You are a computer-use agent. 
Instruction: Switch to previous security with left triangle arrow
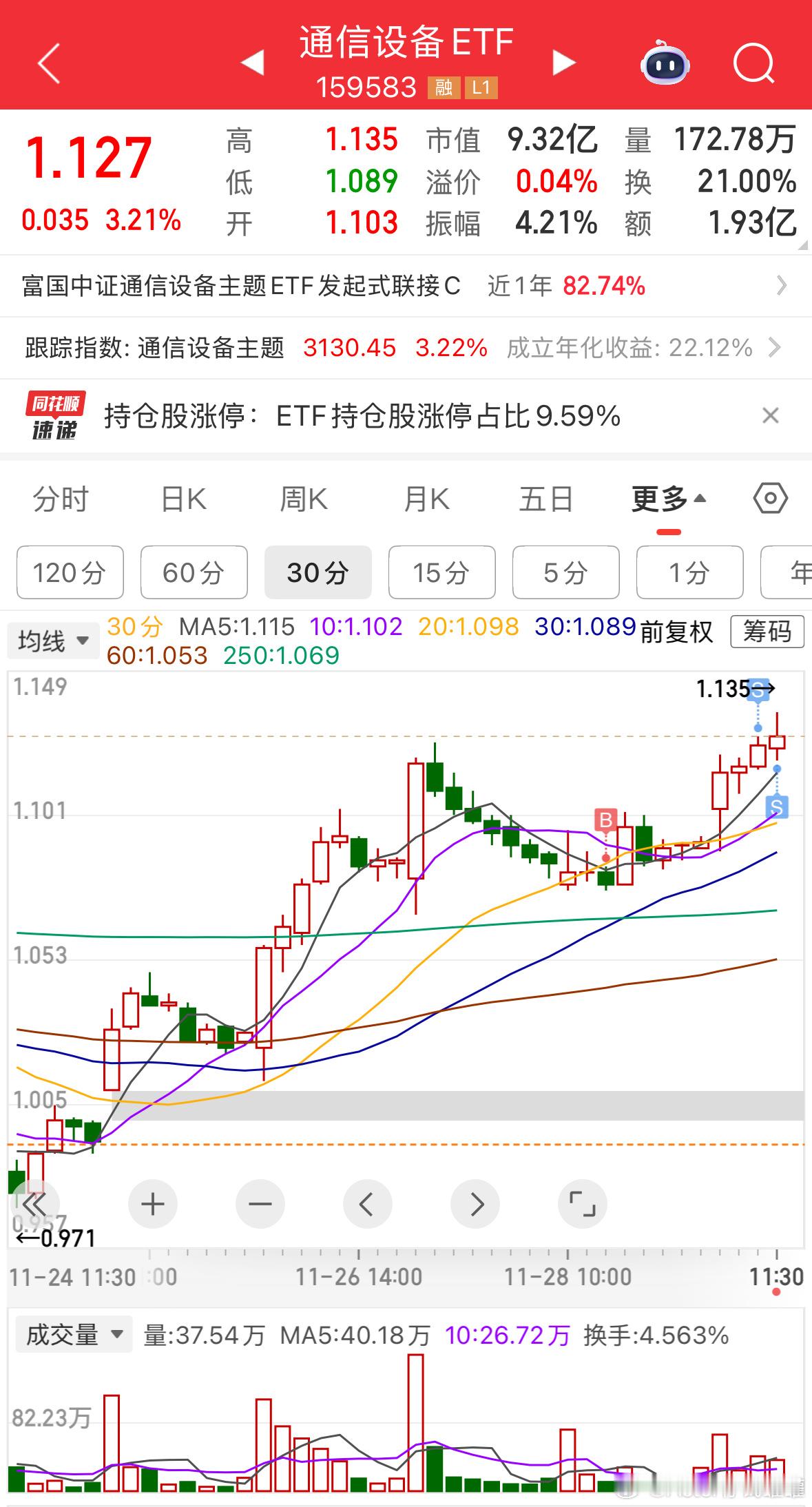[253, 62]
